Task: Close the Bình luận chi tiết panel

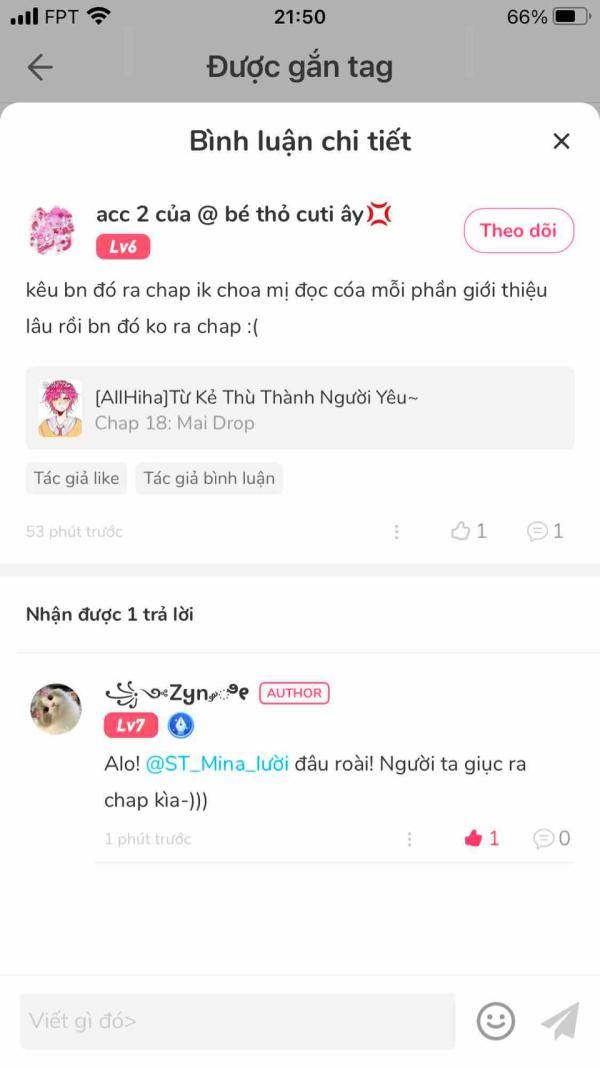Action: click(x=561, y=141)
